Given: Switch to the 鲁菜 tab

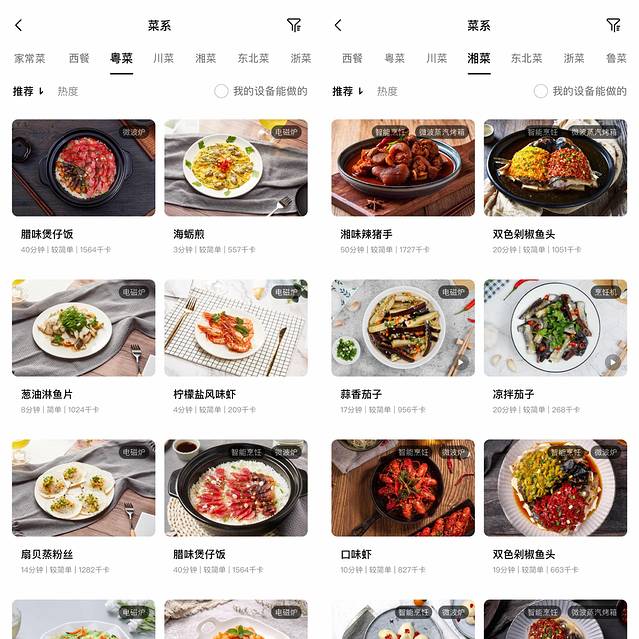Looking at the screenshot, I should [616, 58].
